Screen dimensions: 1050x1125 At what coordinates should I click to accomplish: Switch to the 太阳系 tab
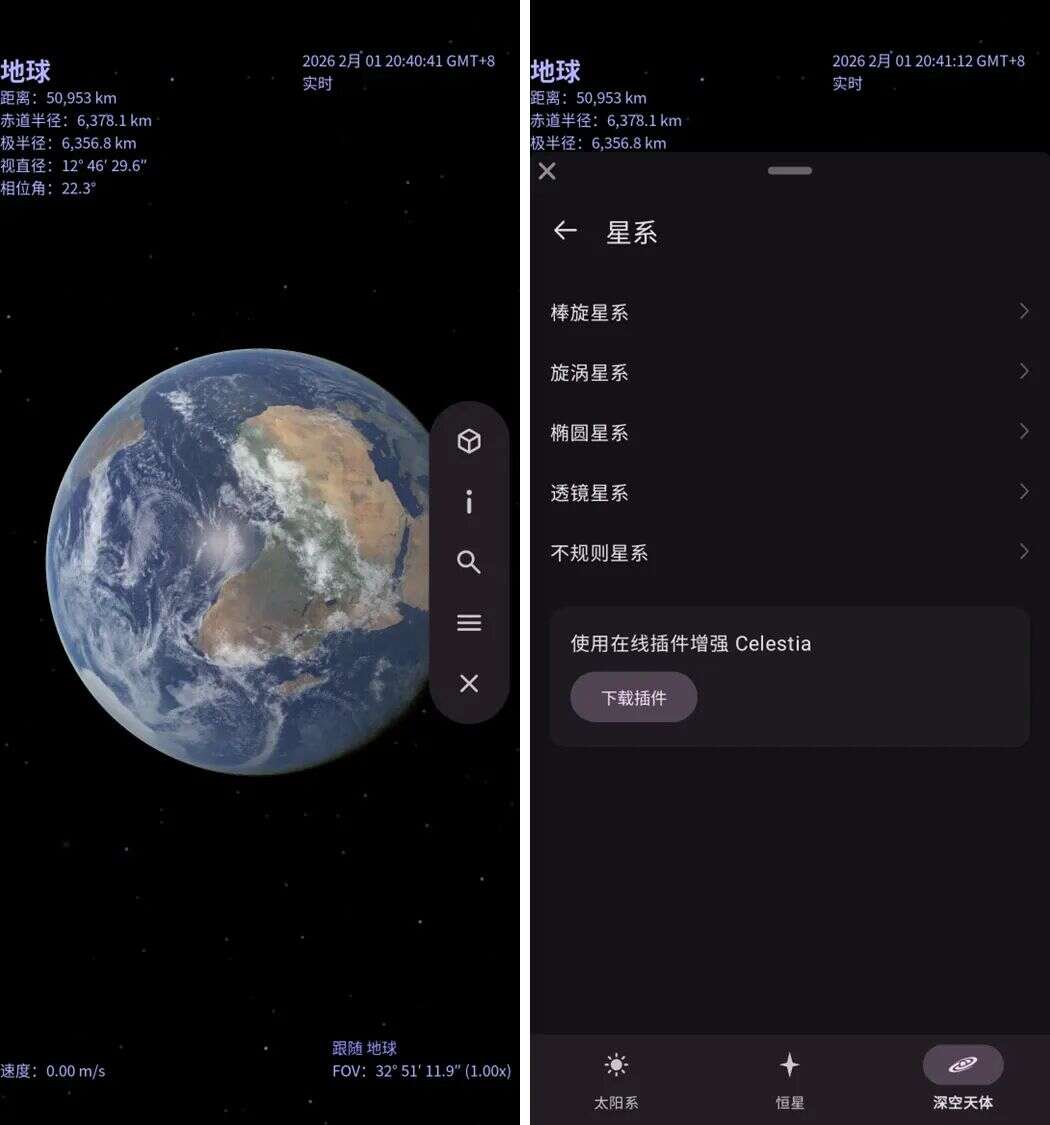tap(616, 1080)
